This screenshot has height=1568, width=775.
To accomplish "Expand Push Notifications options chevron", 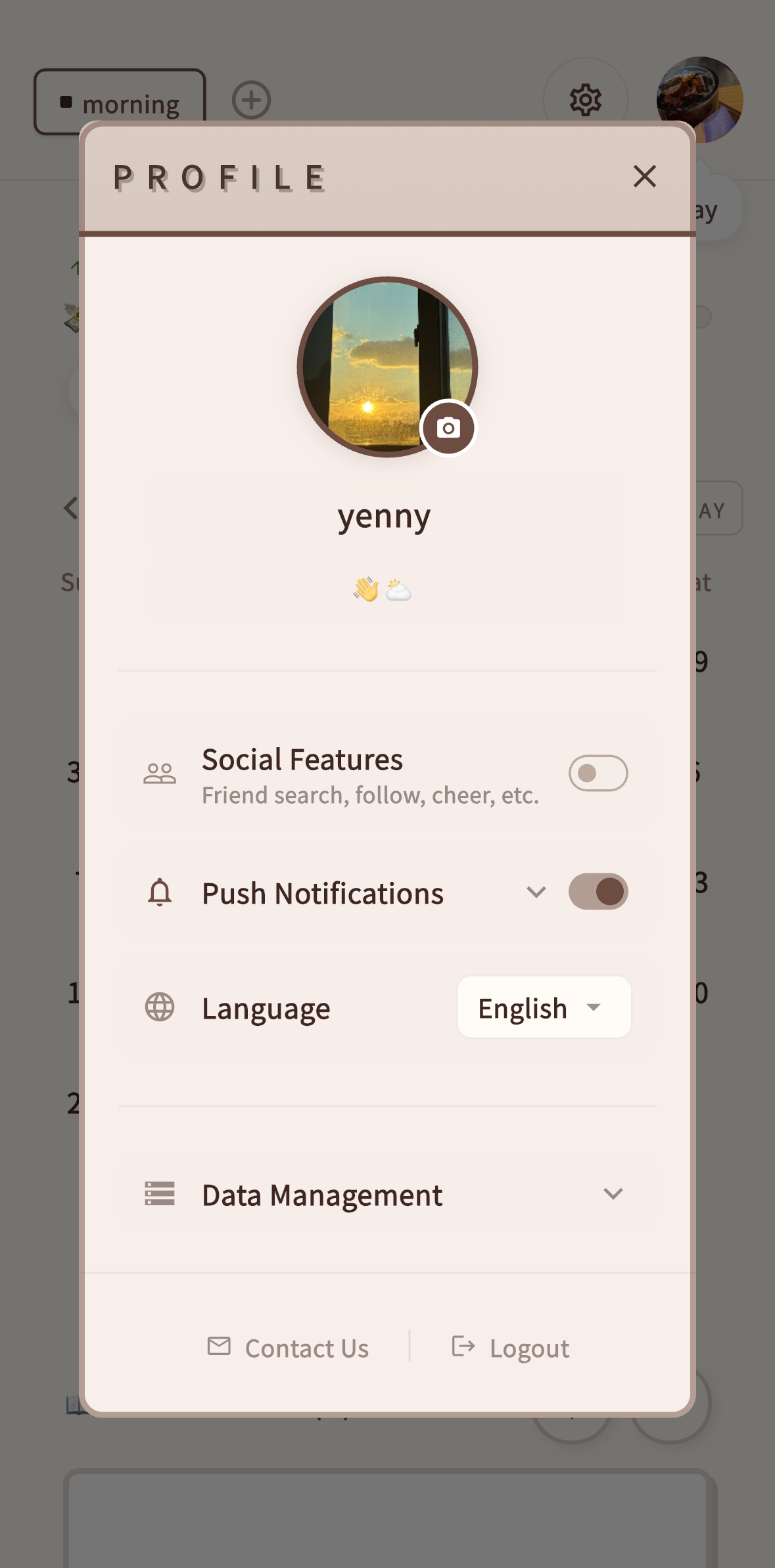I will pos(536,892).
